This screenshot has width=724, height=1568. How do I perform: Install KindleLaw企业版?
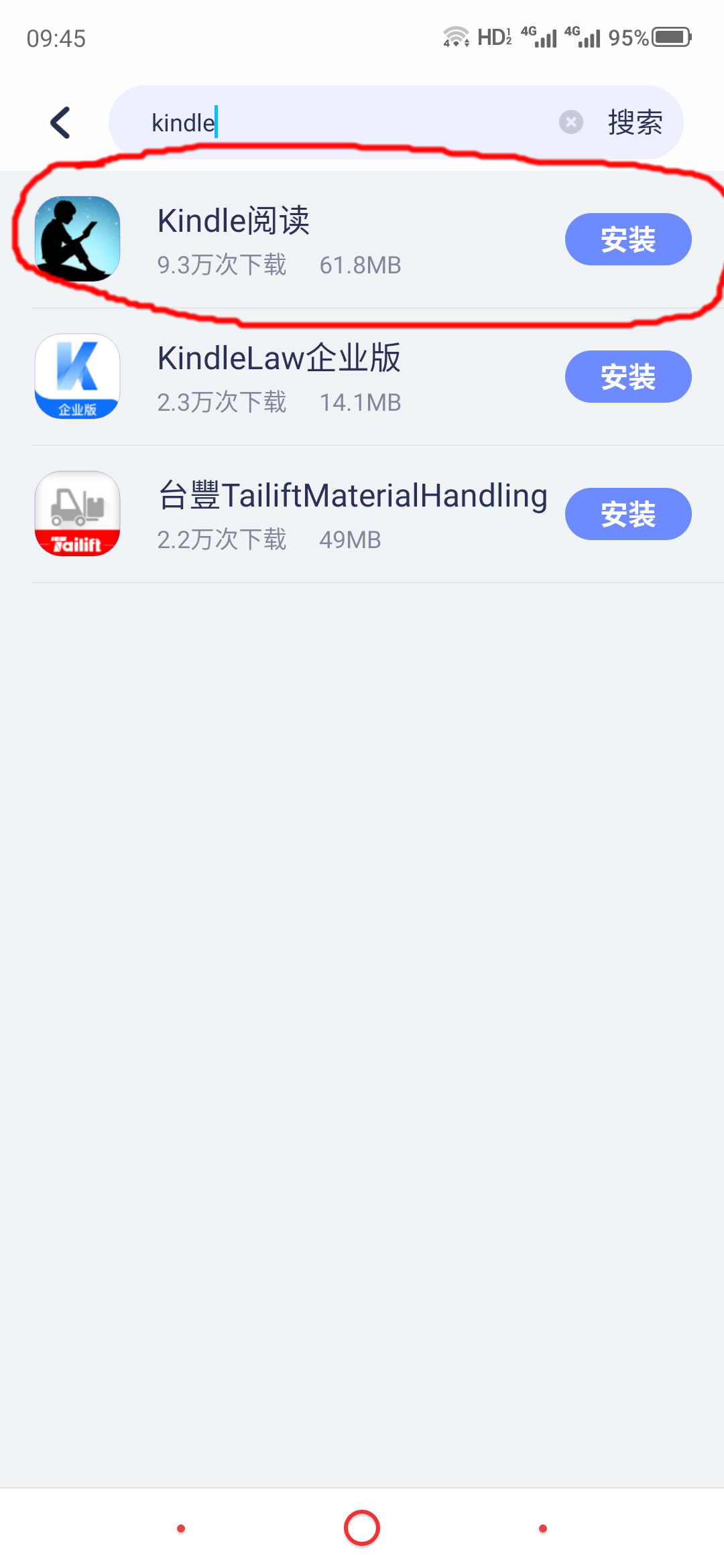click(627, 377)
